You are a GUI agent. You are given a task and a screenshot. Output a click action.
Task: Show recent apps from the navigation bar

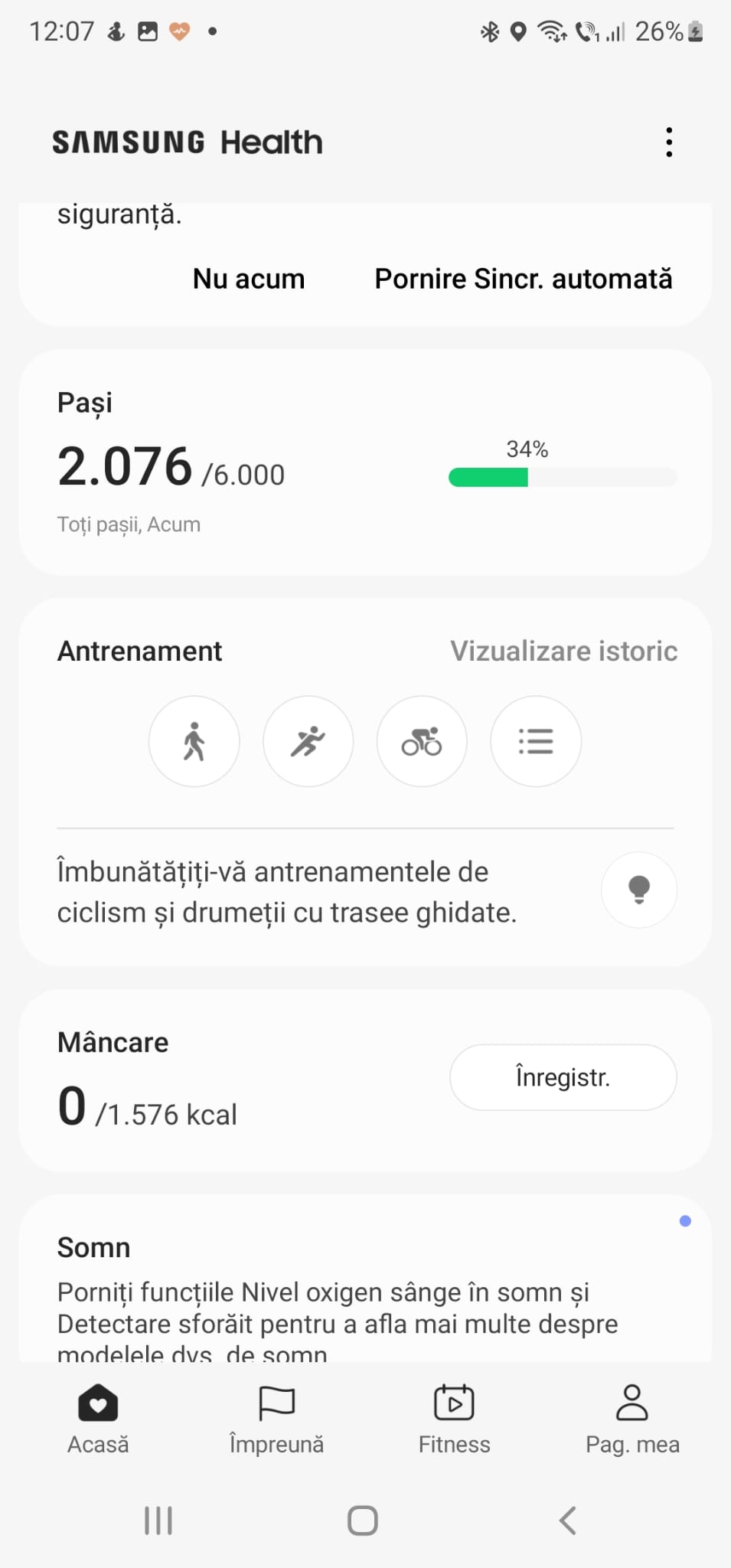[158, 1521]
